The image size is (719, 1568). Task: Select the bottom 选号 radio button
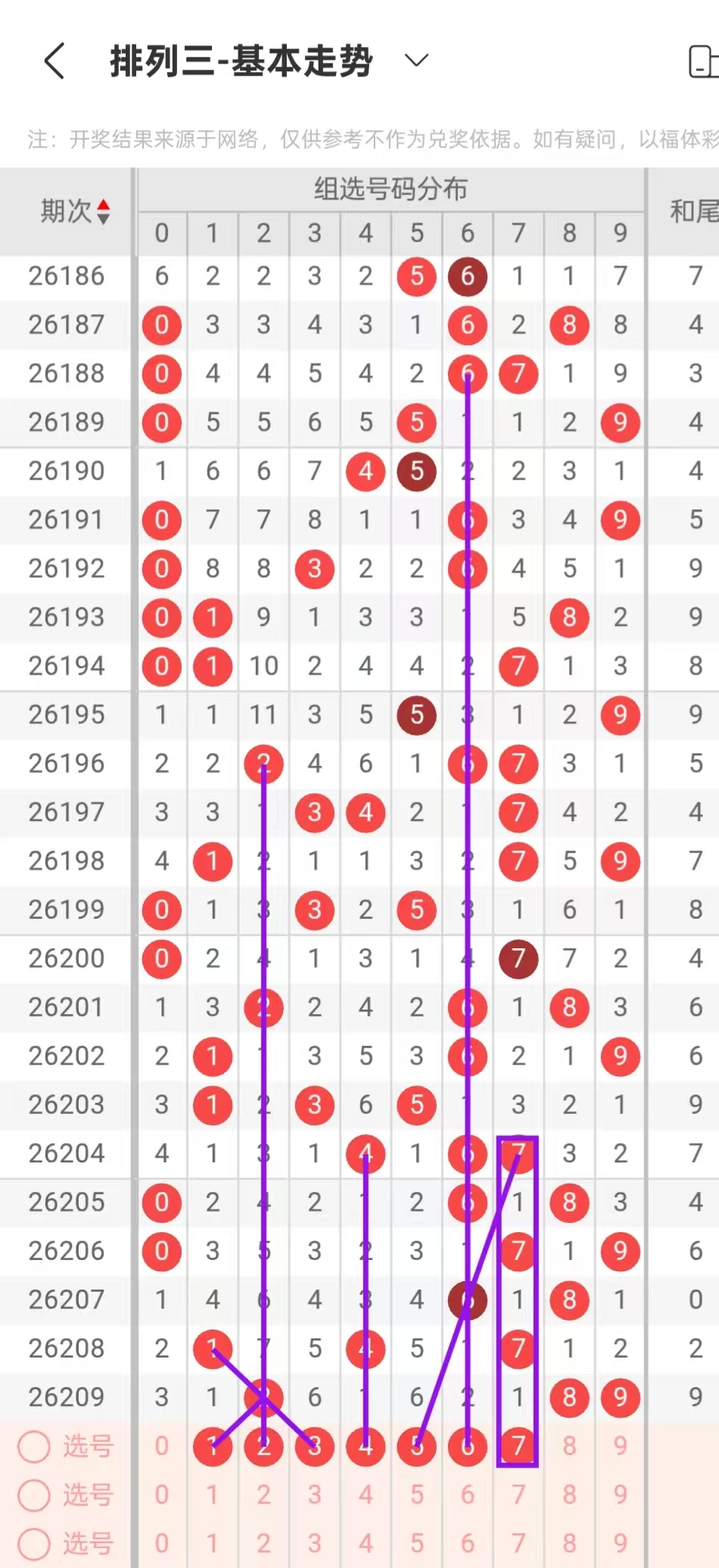click(x=34, y=1543)
